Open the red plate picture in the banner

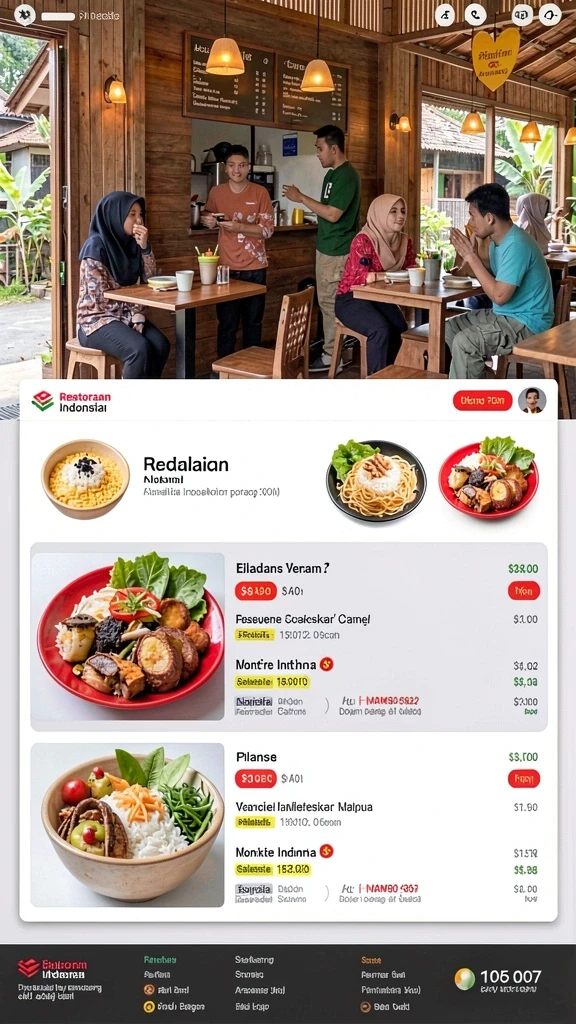pos(488,480)
